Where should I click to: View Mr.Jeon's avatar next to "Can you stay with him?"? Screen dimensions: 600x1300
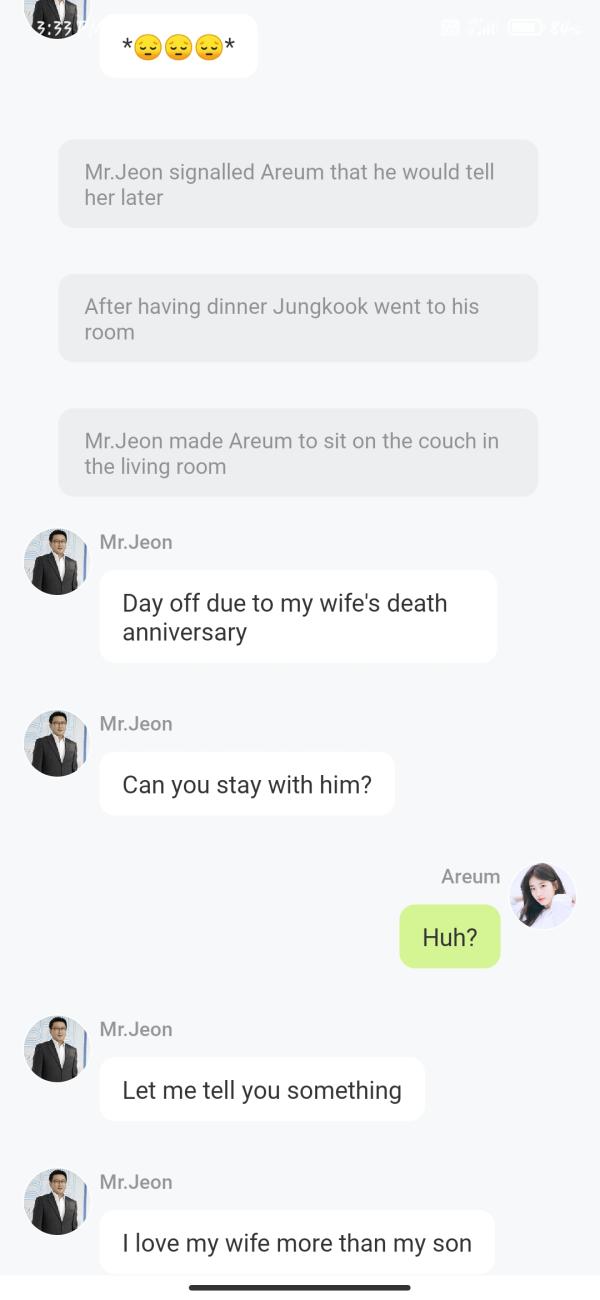(x=56, y=743)
